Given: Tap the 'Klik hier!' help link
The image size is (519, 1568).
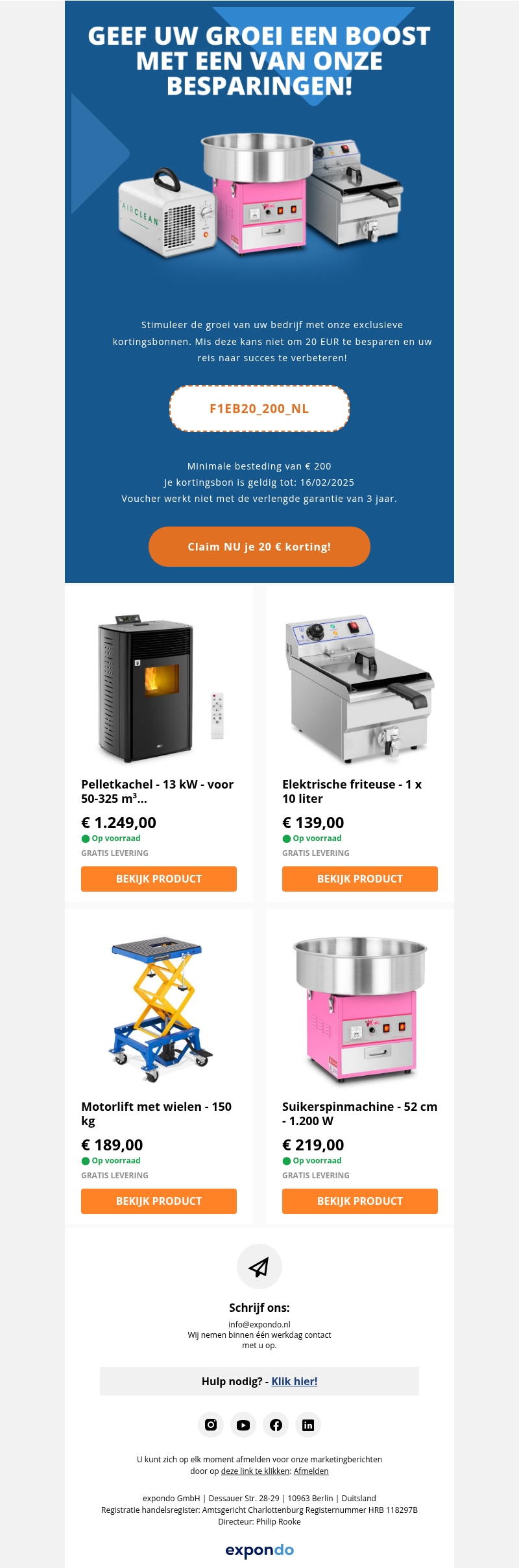Looking at the screenshot, I should coord(294,1381).
